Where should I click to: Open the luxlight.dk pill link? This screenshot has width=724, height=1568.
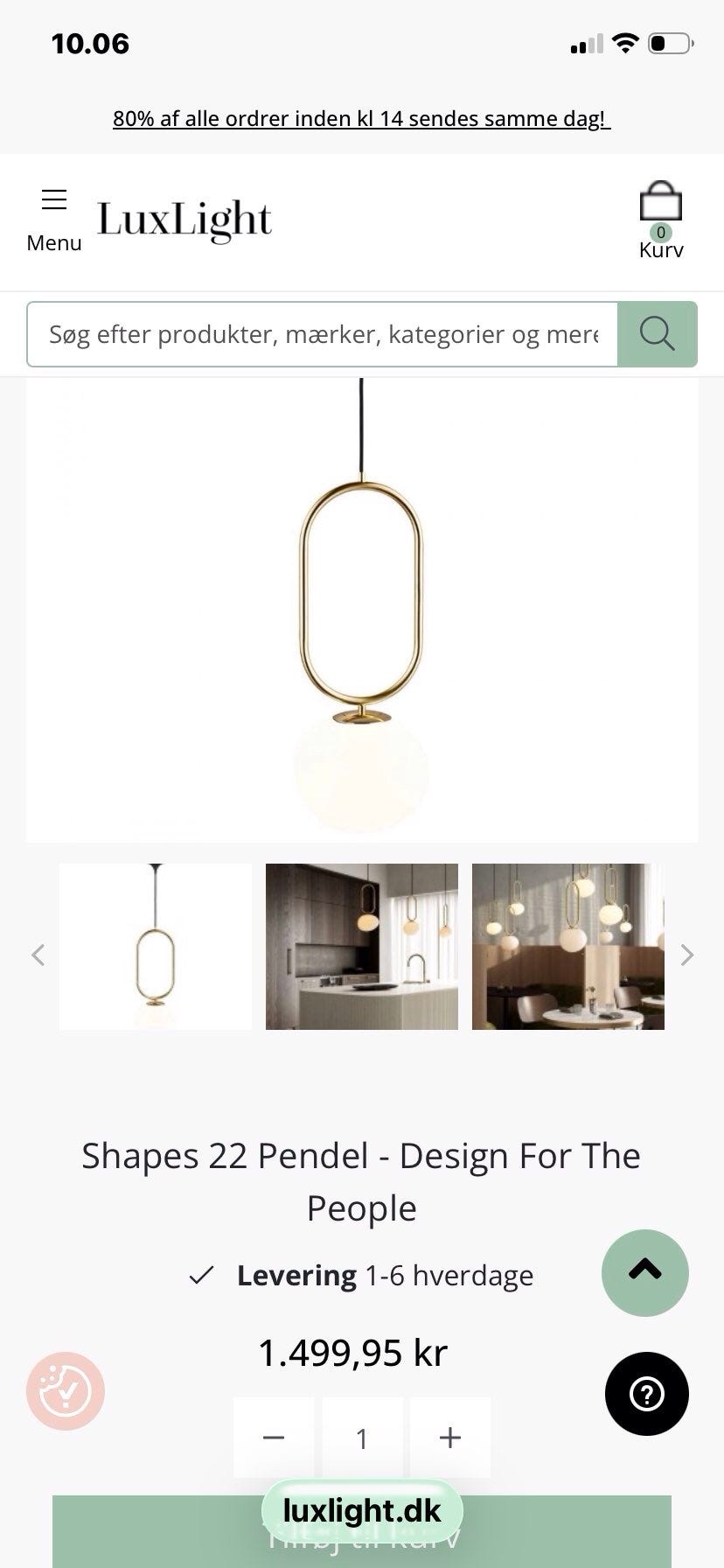(362, 1510)
